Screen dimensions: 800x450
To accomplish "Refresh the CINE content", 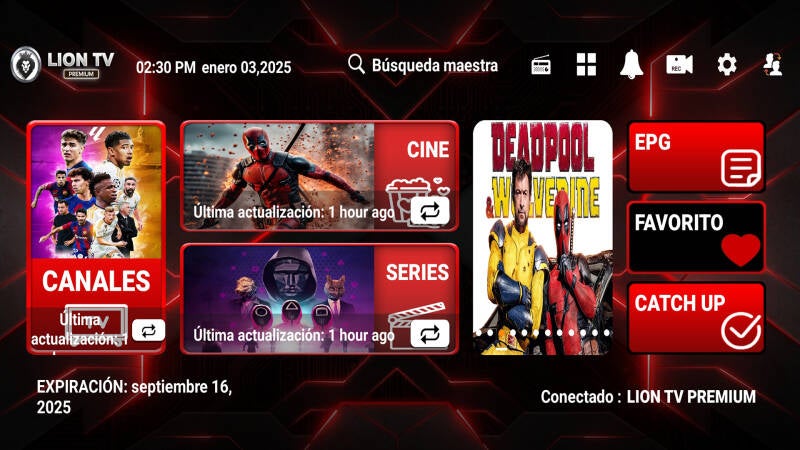I will tap(430, 211).
